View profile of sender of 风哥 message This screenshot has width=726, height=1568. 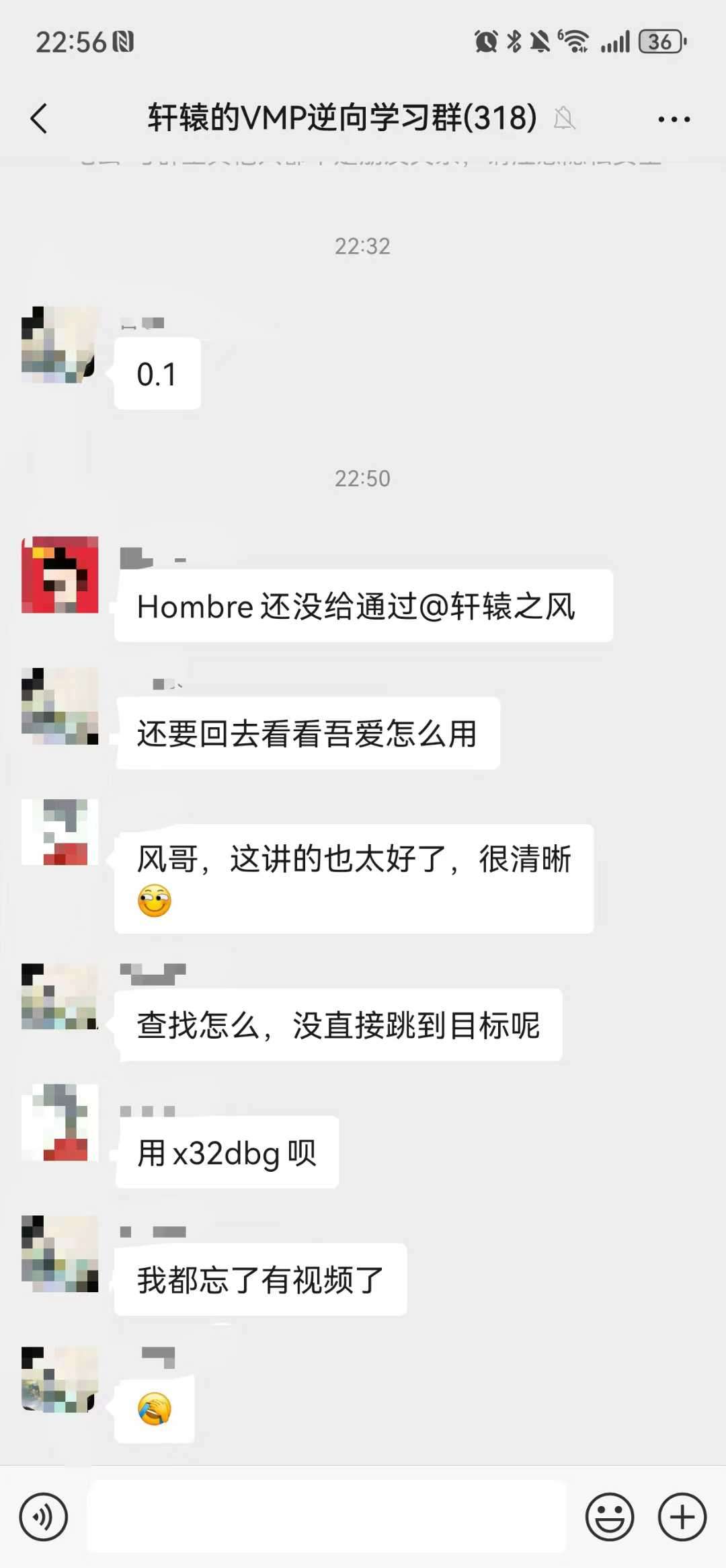pos(60,832)
